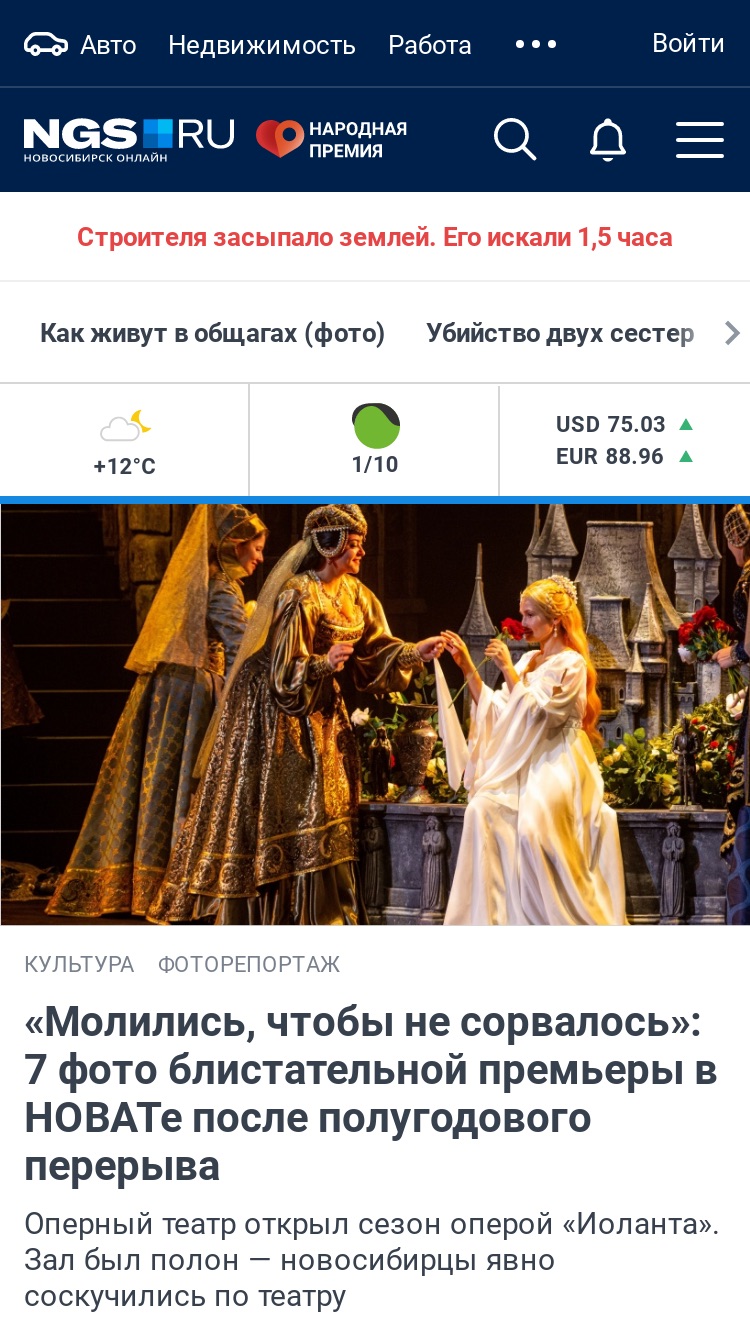This screenshot has height=1334, width=750.
Task: Open the hamburger menu
Action: [700, 140]
